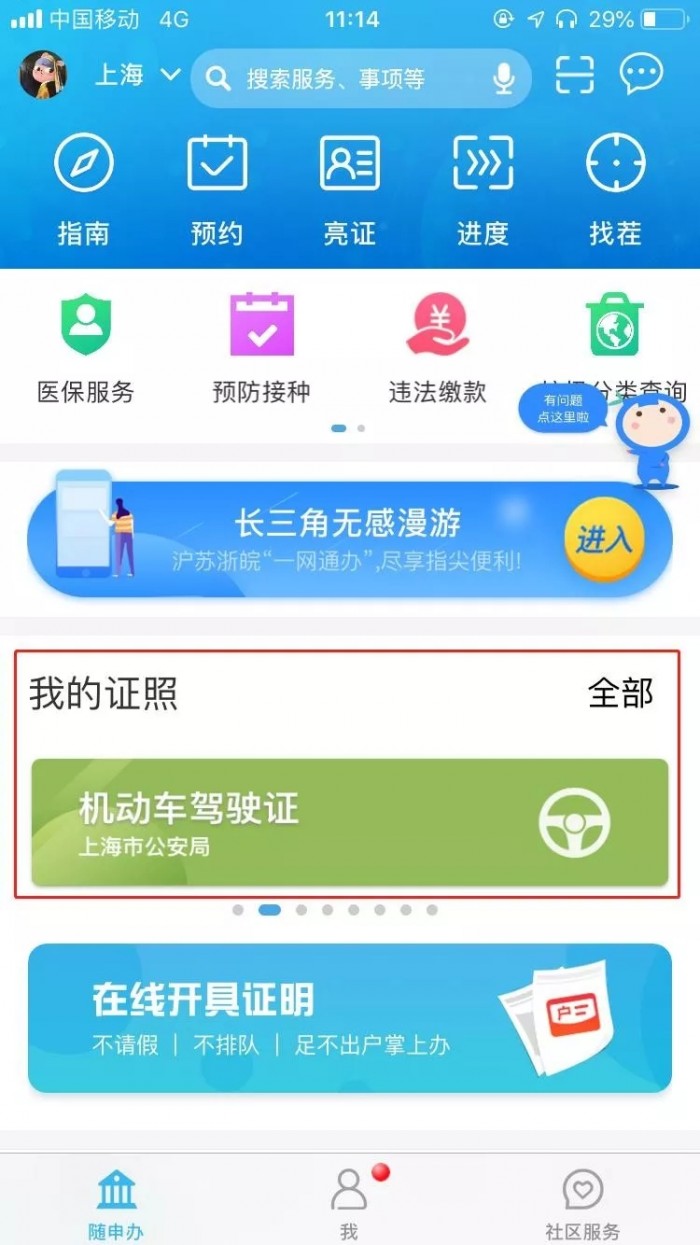Open 找茬 feedback
The width and height of the screenshot is (700, 1245).
click(615, 190)
